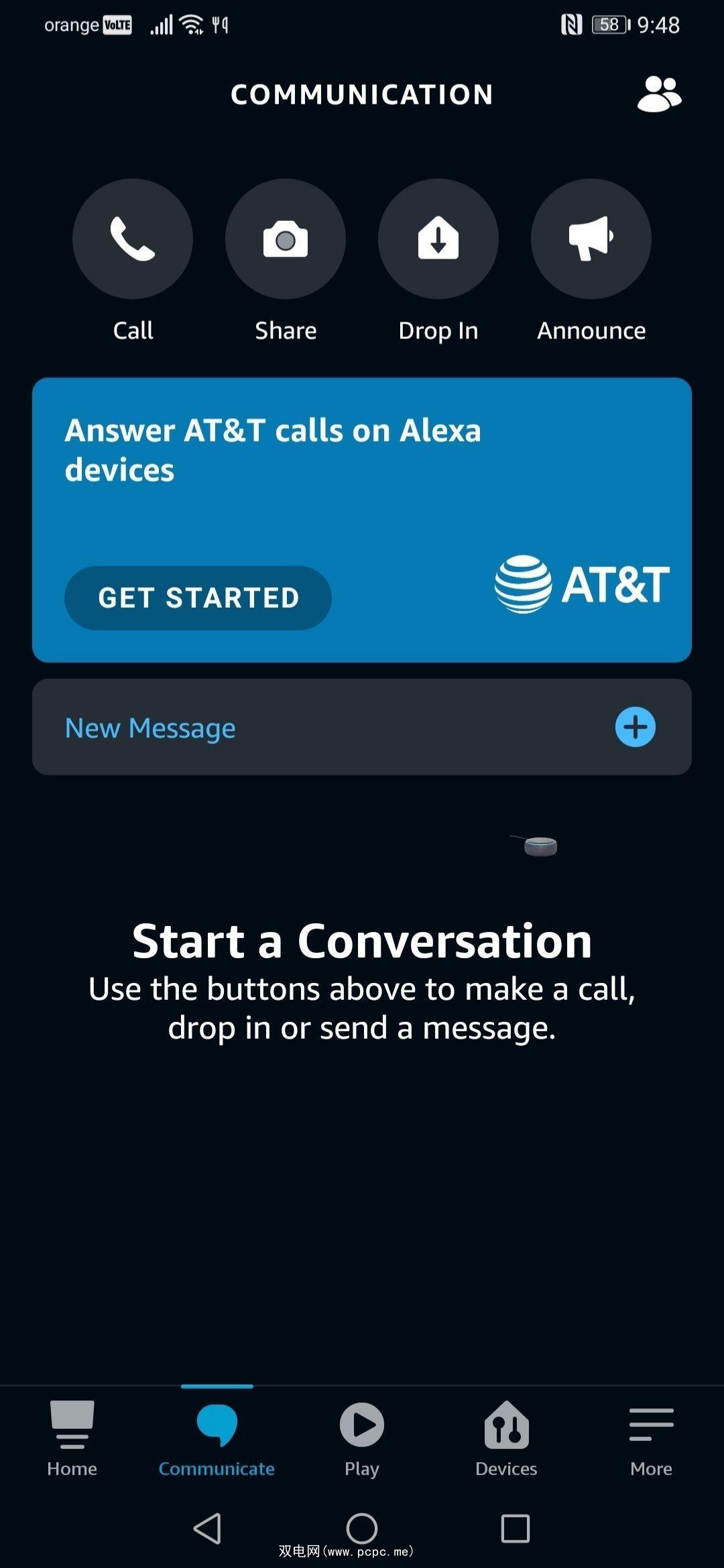Create a New Message
This screenshot has height=1568, width=724.
point(634,727)
